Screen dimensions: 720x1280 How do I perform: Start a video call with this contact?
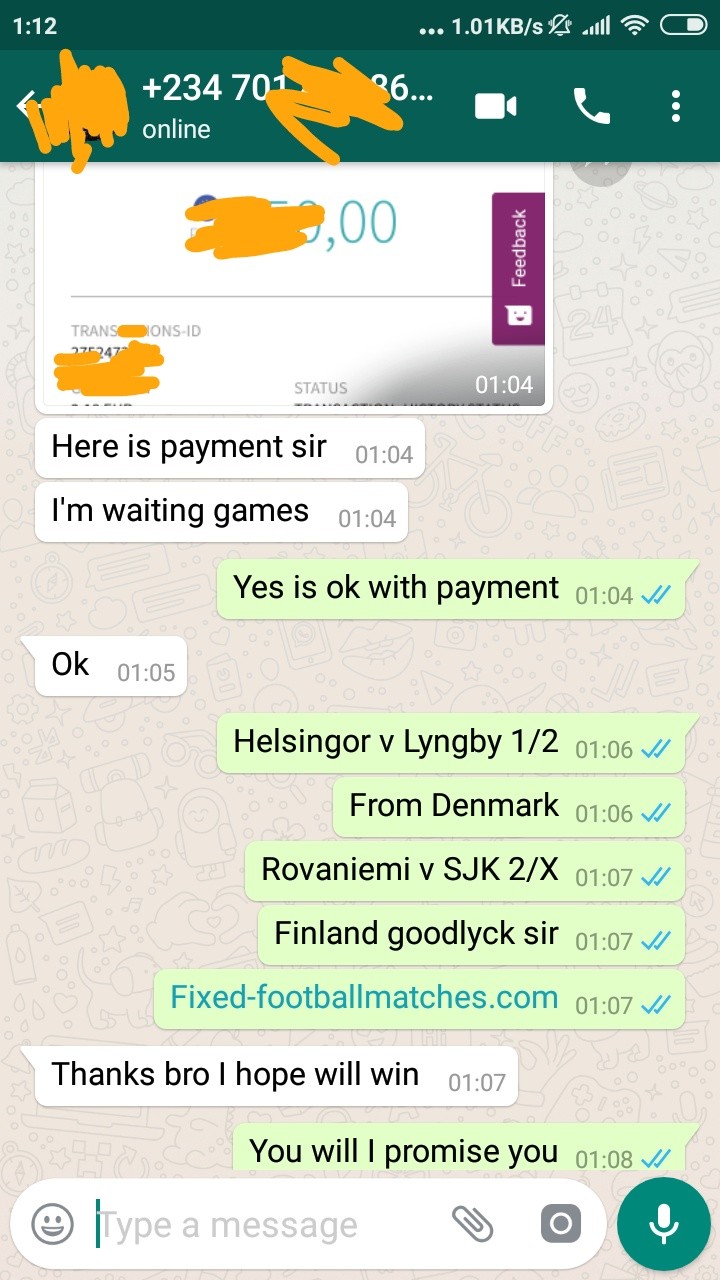click(x=496, y=106)
